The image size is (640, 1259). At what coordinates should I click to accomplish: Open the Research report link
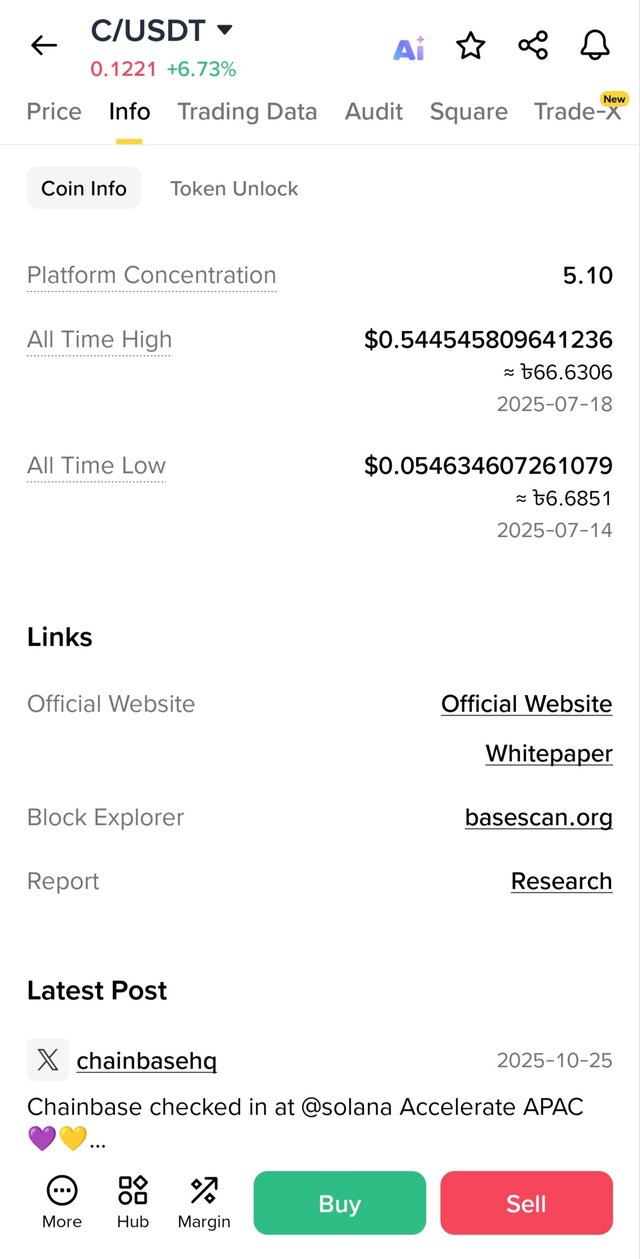tap(561, 881)
